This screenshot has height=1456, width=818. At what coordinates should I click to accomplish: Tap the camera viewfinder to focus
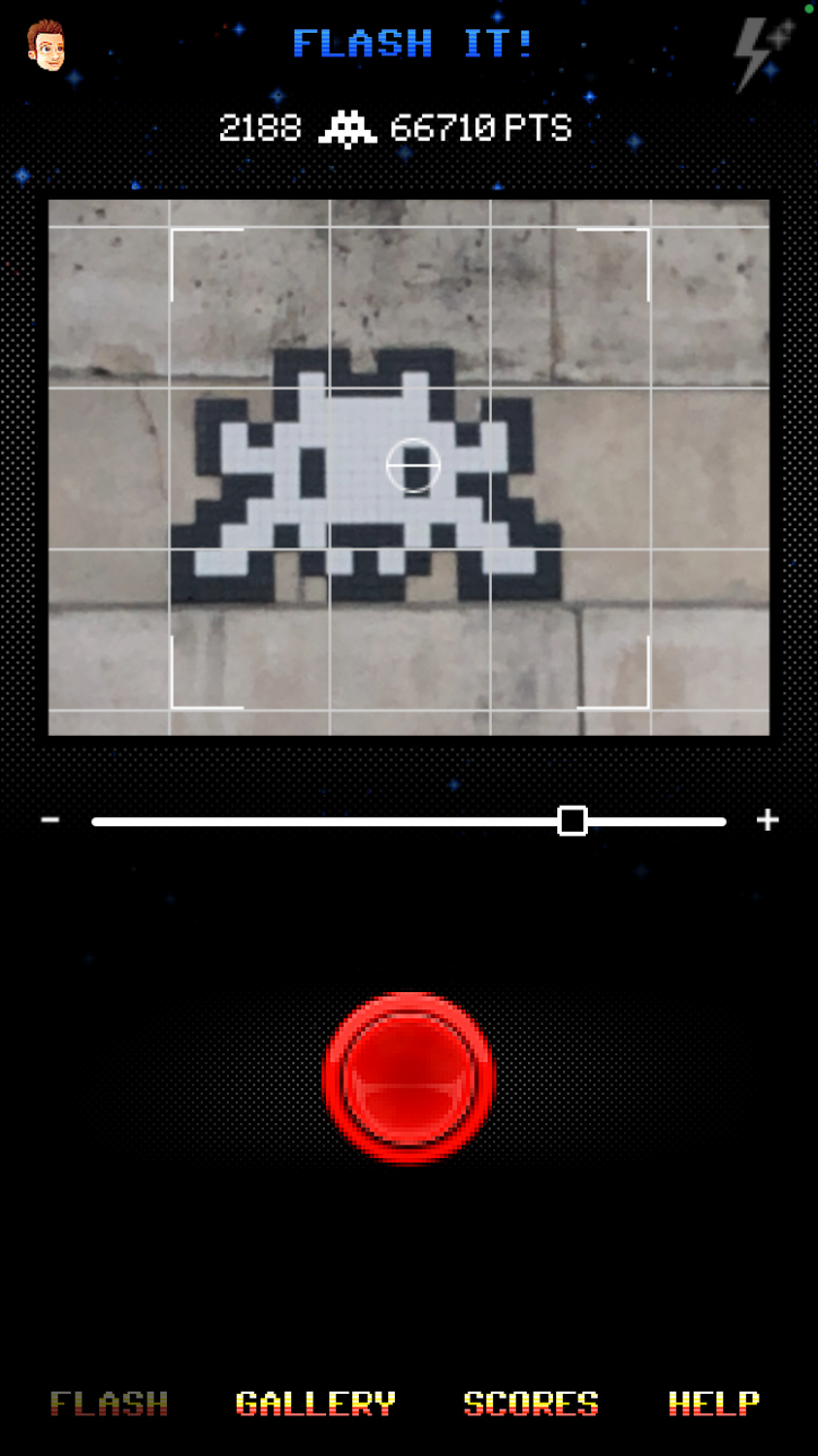409,468
